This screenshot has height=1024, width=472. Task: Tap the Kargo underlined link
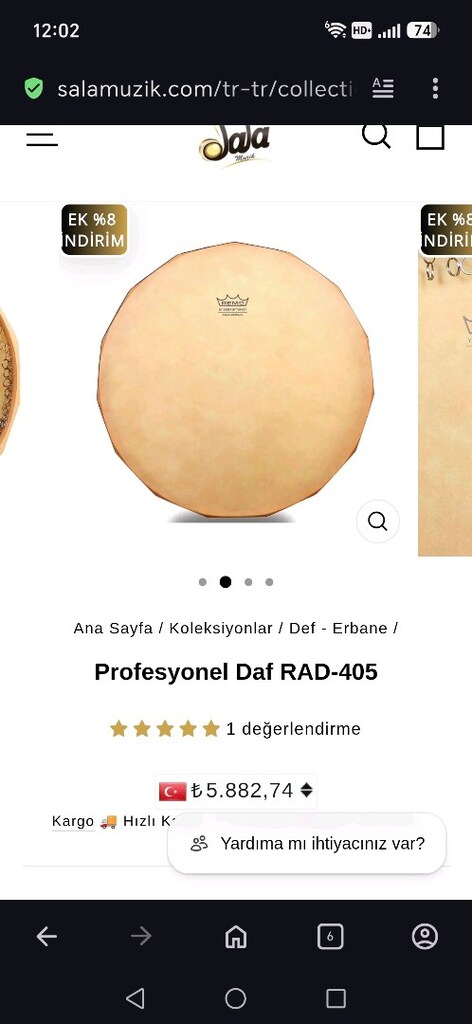(x=73, y=822)
